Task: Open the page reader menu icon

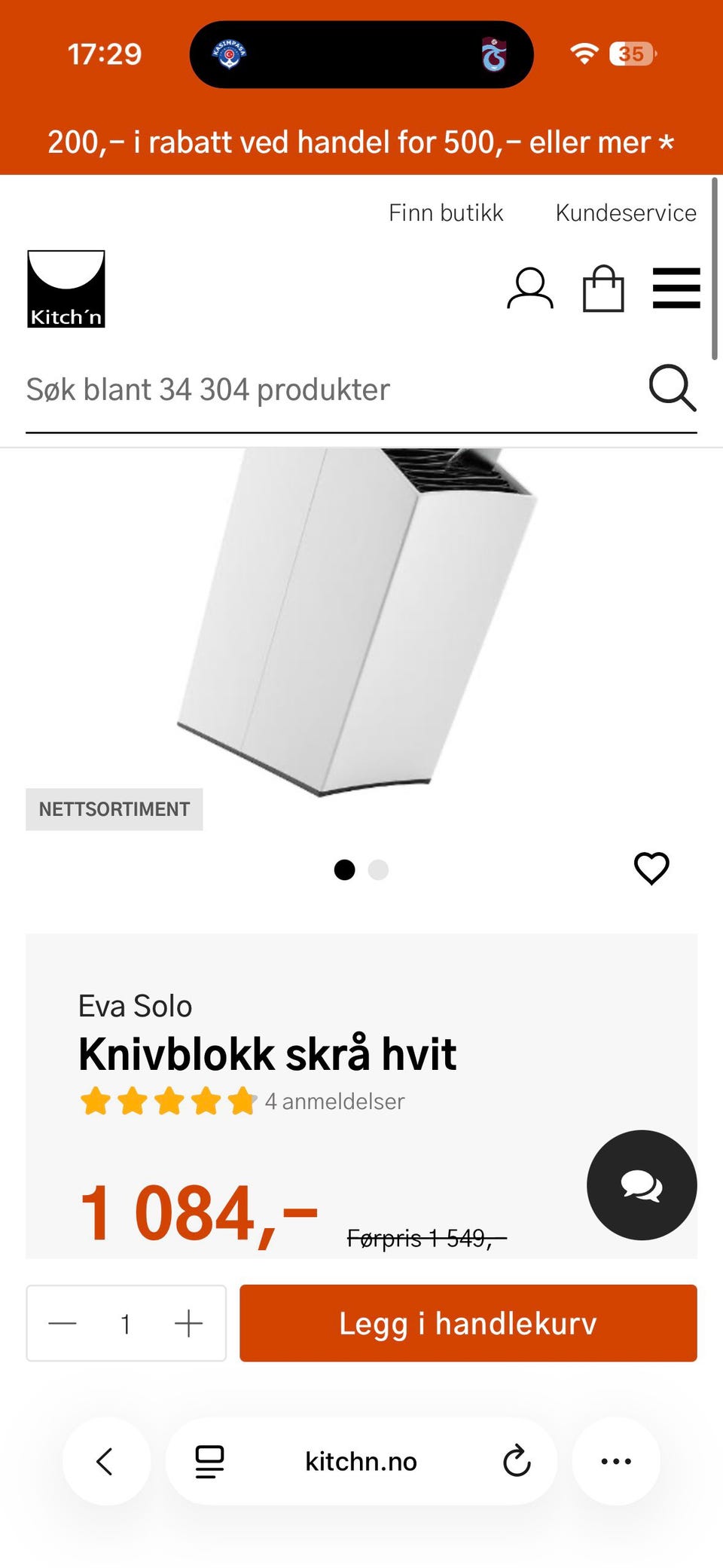Action: pos(209,1462)
